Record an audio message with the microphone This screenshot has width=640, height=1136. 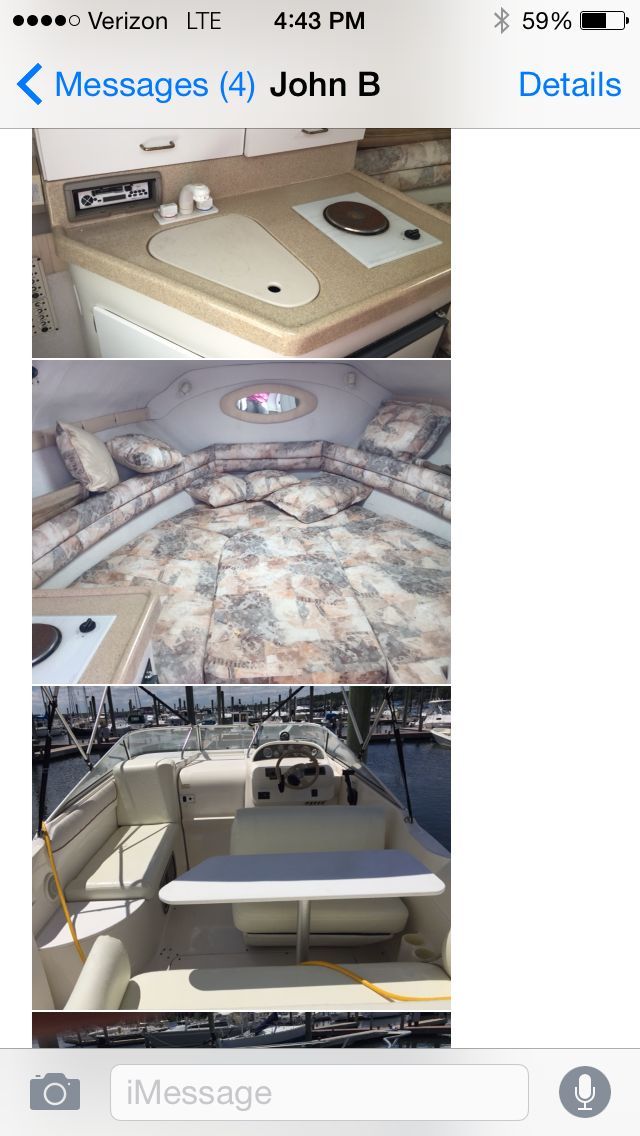[x=585, y=1092]
